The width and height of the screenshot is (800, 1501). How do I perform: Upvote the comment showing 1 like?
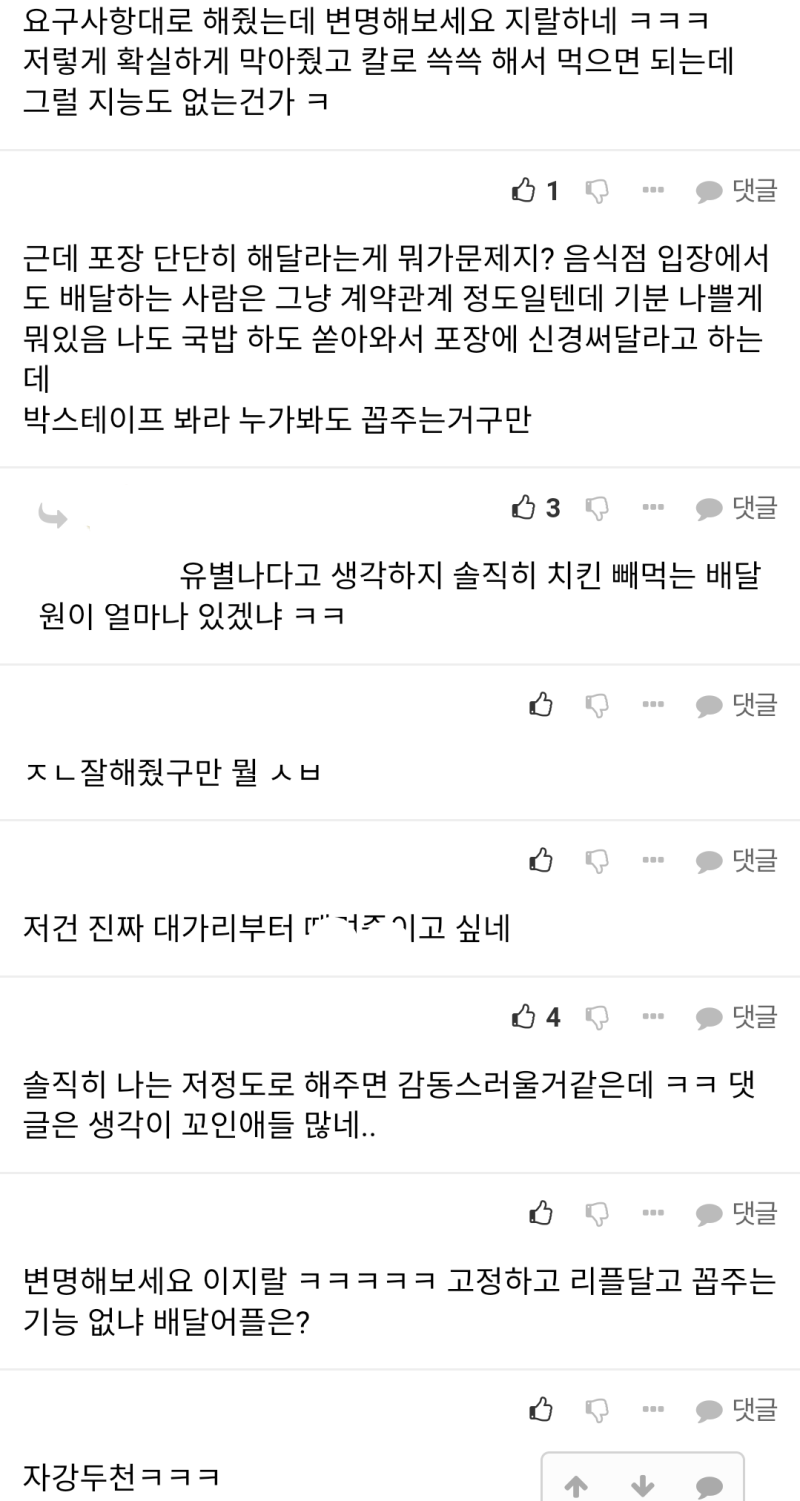click(523, 191)
